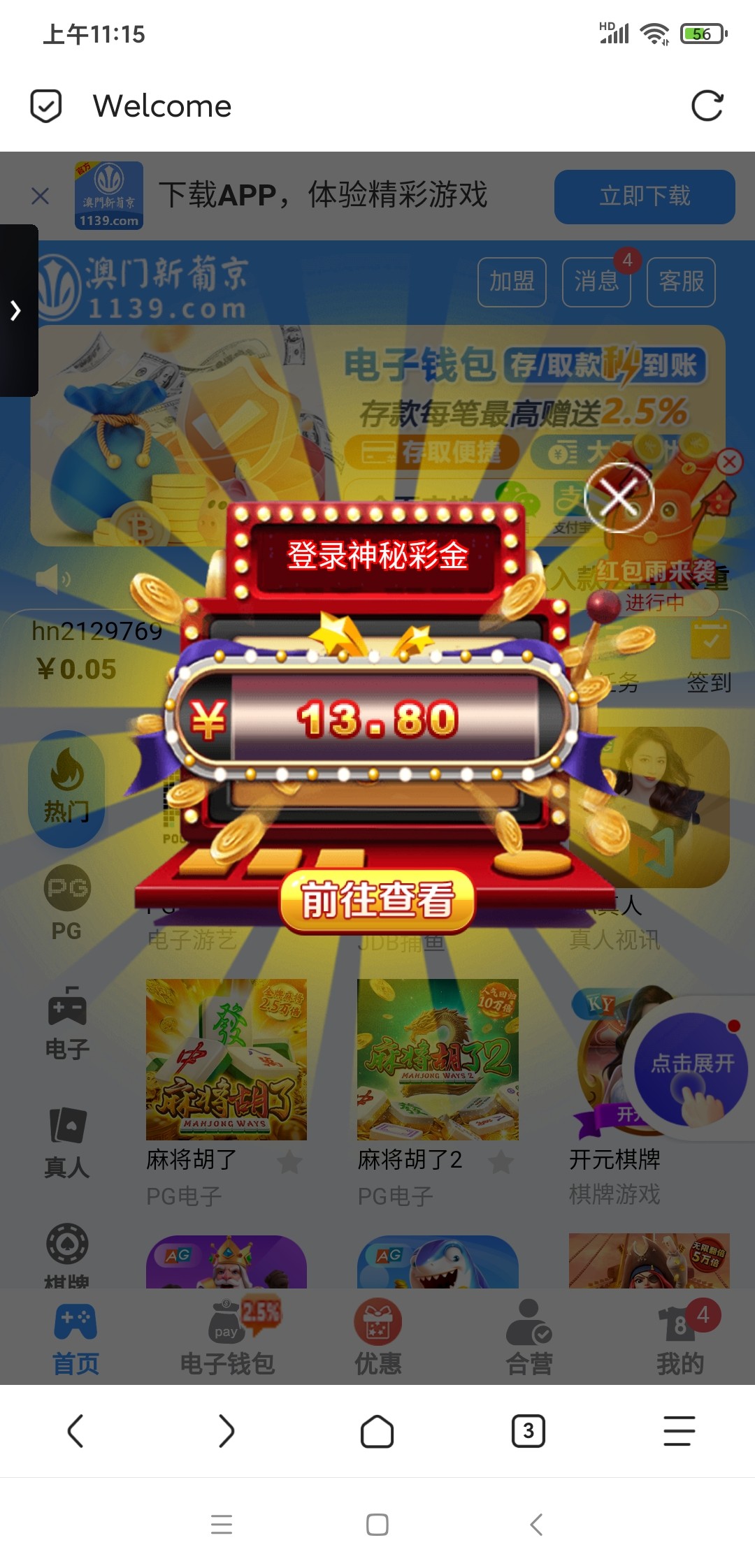Tap 立即下载 to download the app
The image size is (755, 1568).
[x=644, y=196]
